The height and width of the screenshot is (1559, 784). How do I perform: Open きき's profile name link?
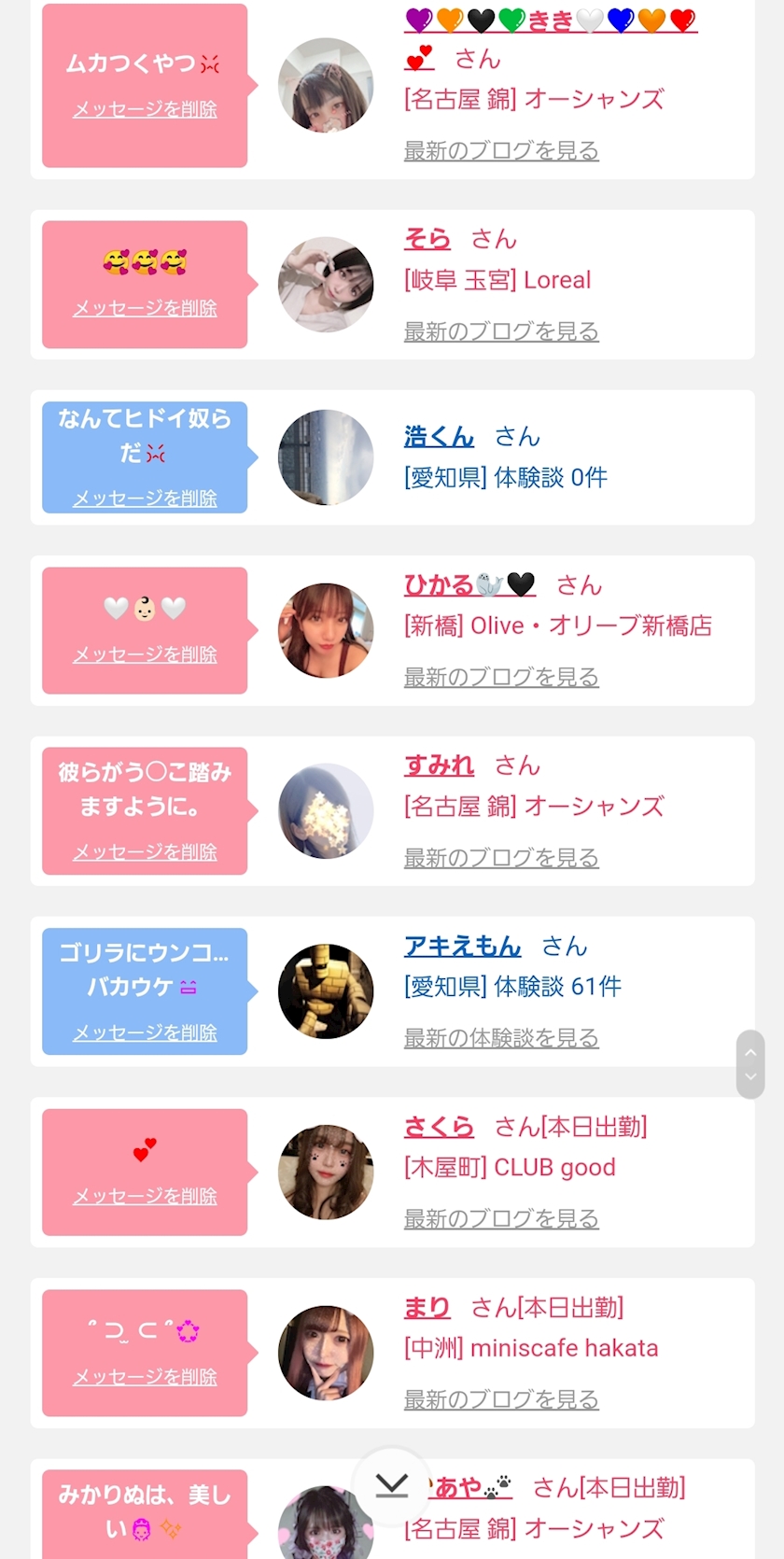click(x=550, y=21)
